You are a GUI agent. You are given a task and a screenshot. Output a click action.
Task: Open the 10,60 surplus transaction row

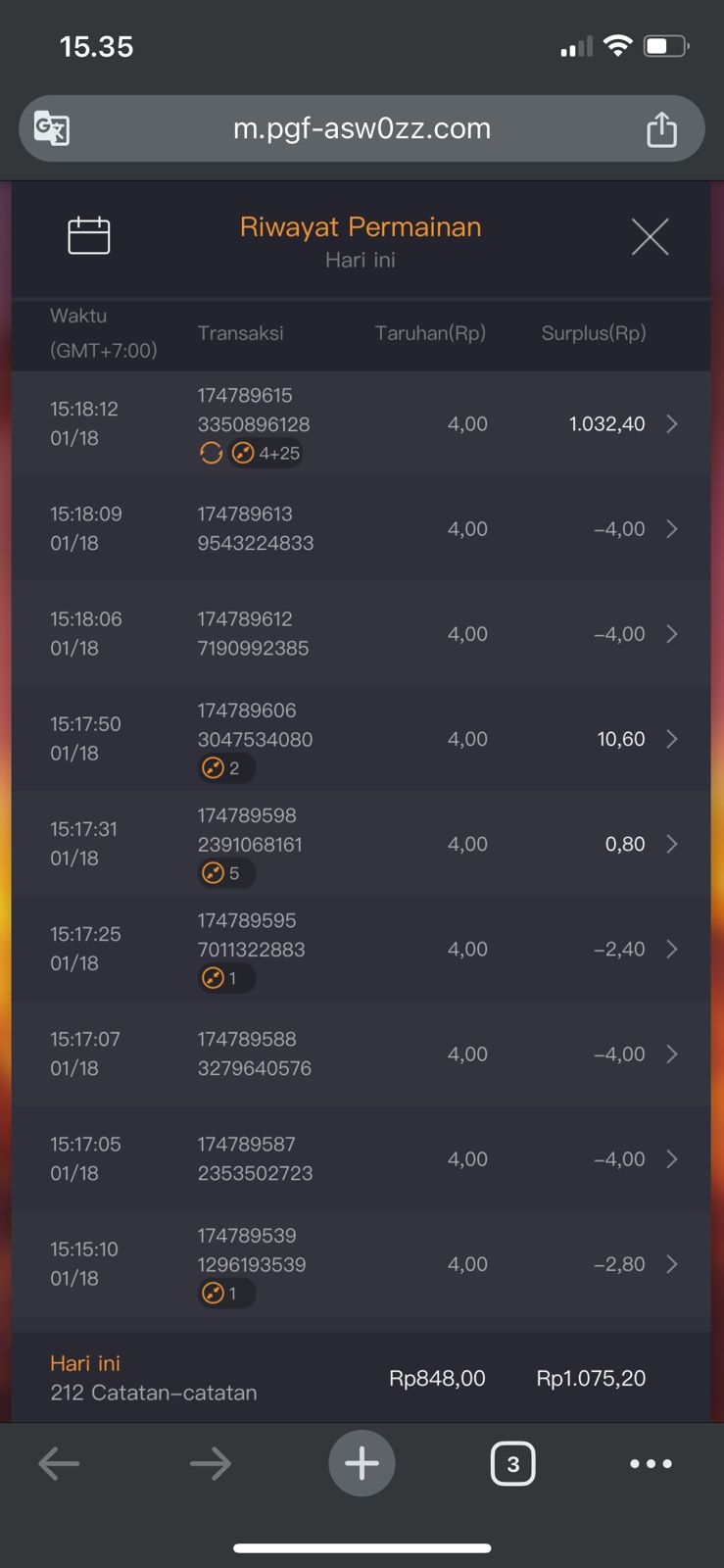tap(671, 739)
